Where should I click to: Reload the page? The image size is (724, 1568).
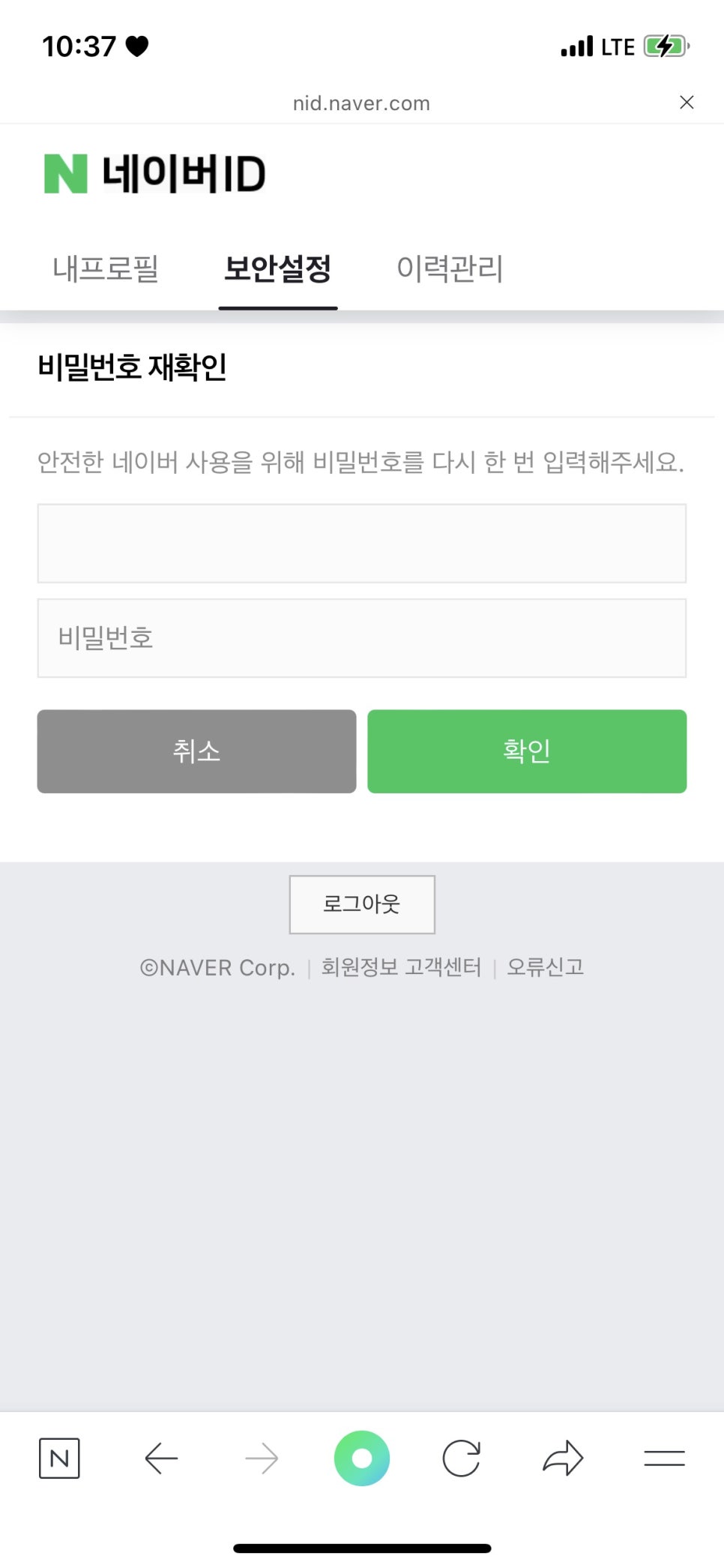coord(461,1459)
